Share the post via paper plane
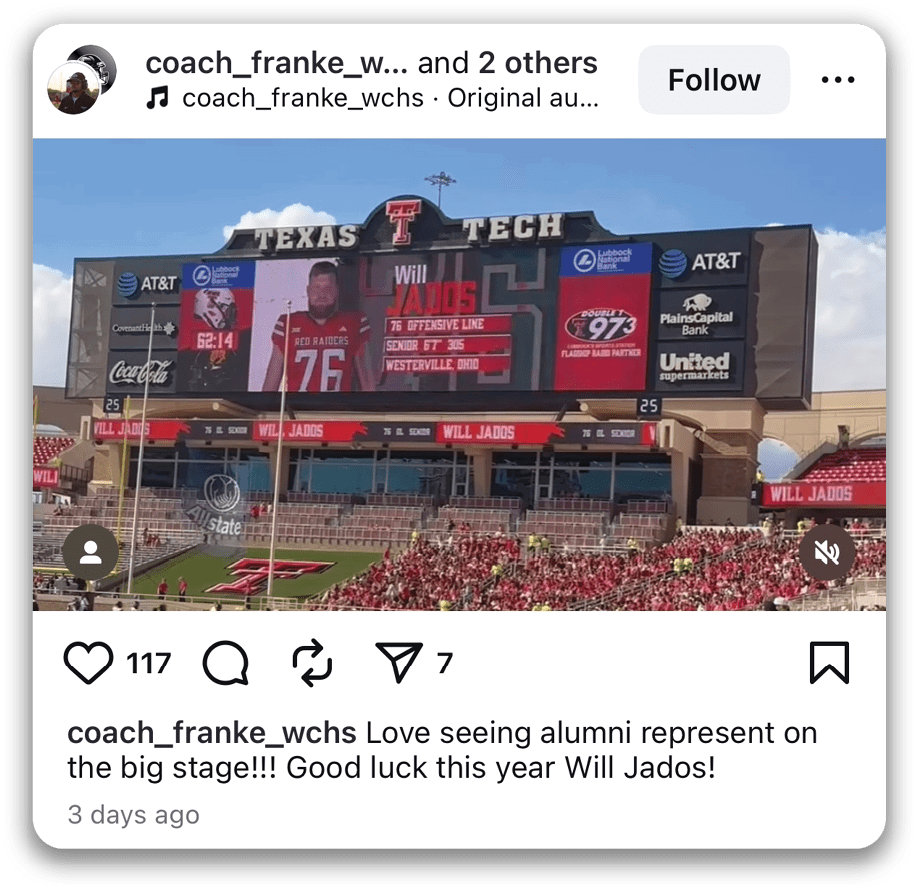The width and height of the screenshot is (919, 891). (398, 663)
